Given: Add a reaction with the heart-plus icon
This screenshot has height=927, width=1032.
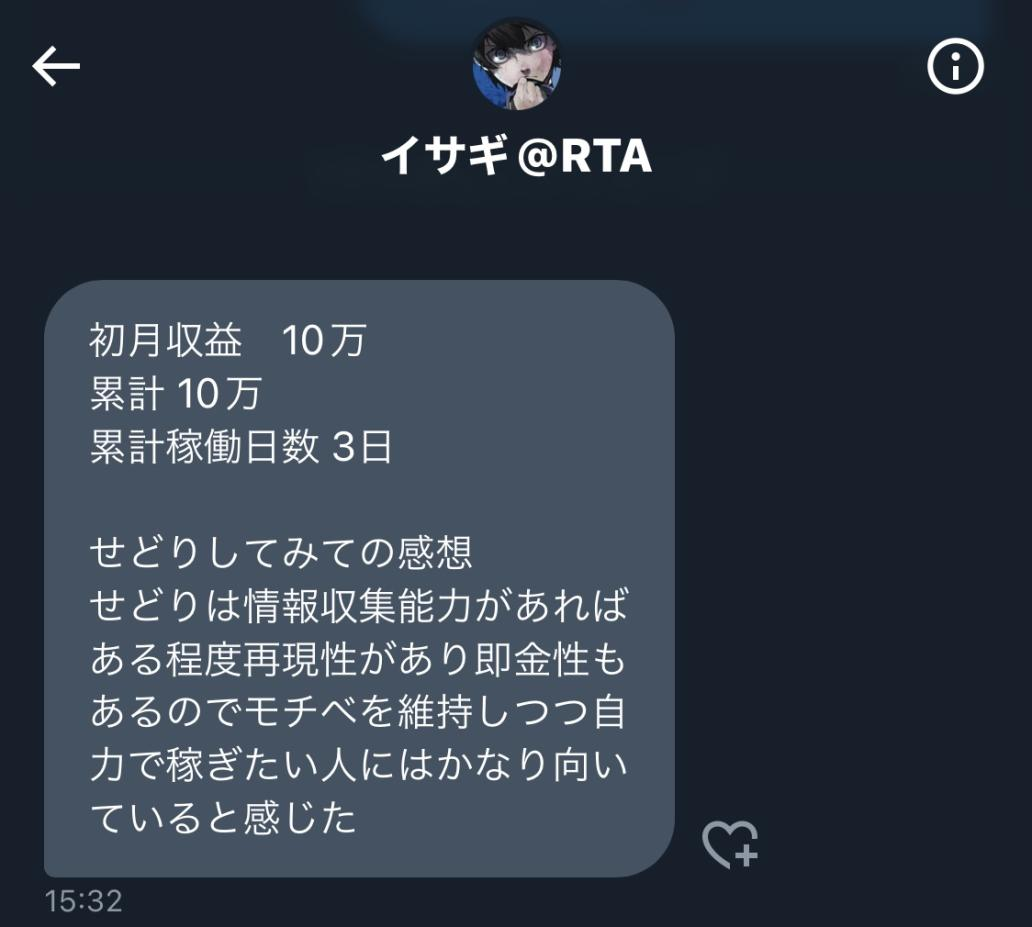Looking at the screenshot, I should tap(730, 844).
